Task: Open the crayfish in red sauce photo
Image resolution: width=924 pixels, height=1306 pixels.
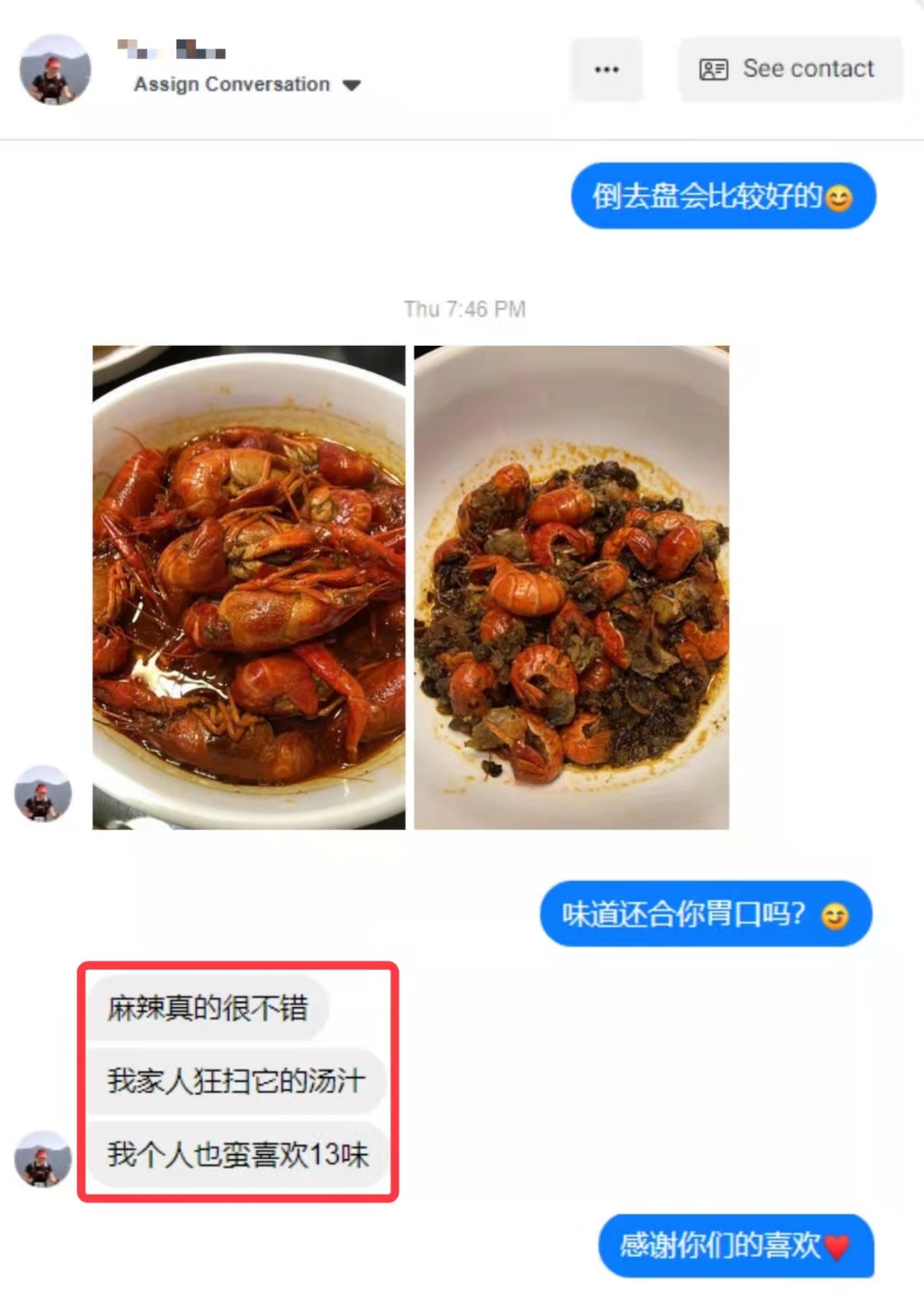Action: pyautogui.click(x=249, y=587)
